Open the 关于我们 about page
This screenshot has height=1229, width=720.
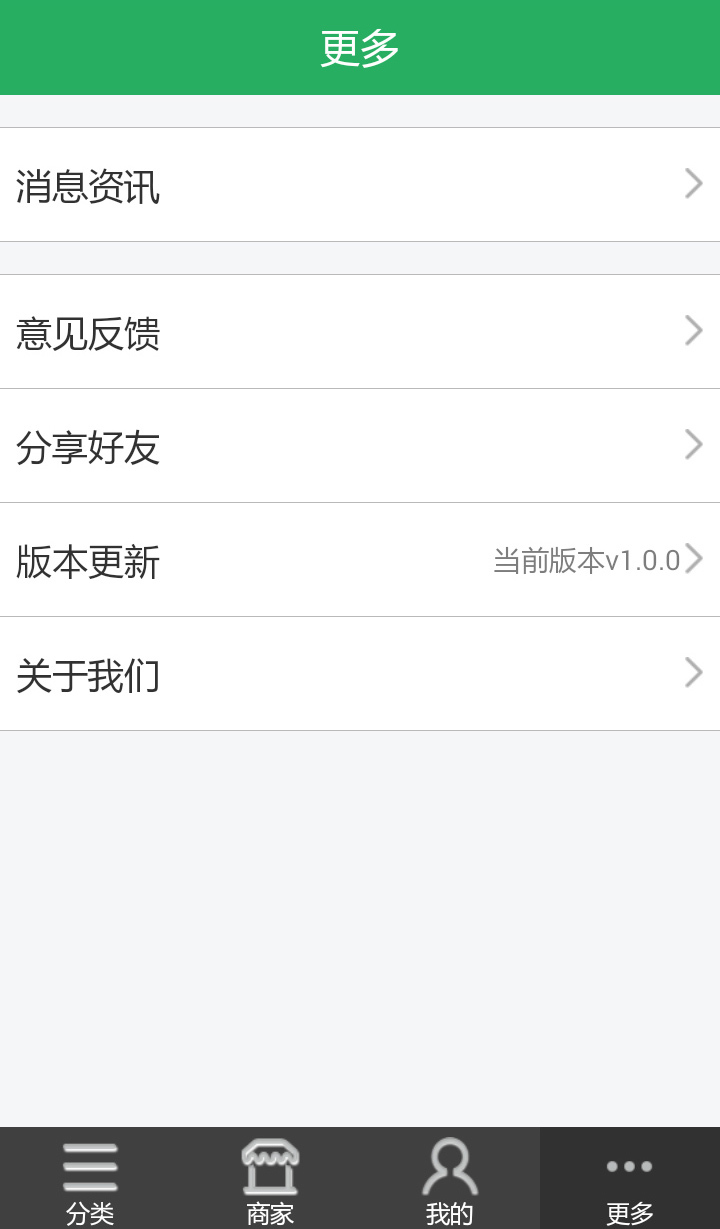(x=360, y=673)
